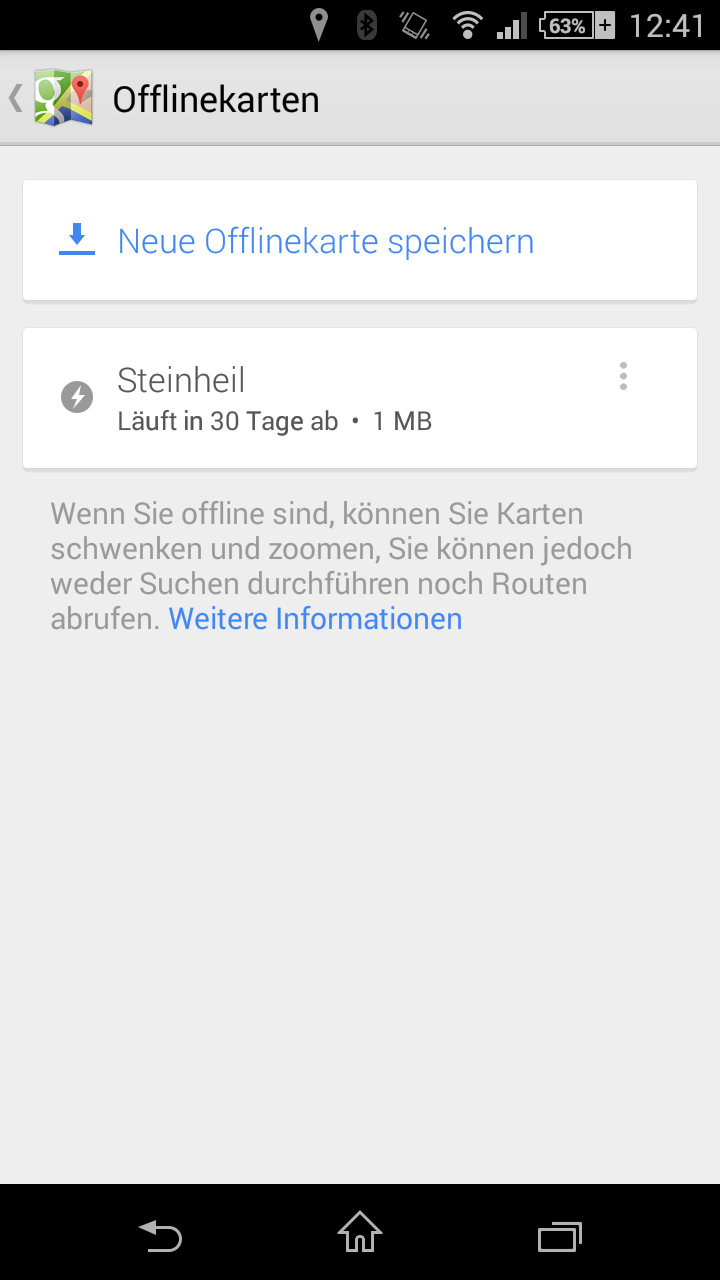Screen dimensions: 720x1280
Task: Open overflow menu for Steinheil
Action: [x=623, y=377]
